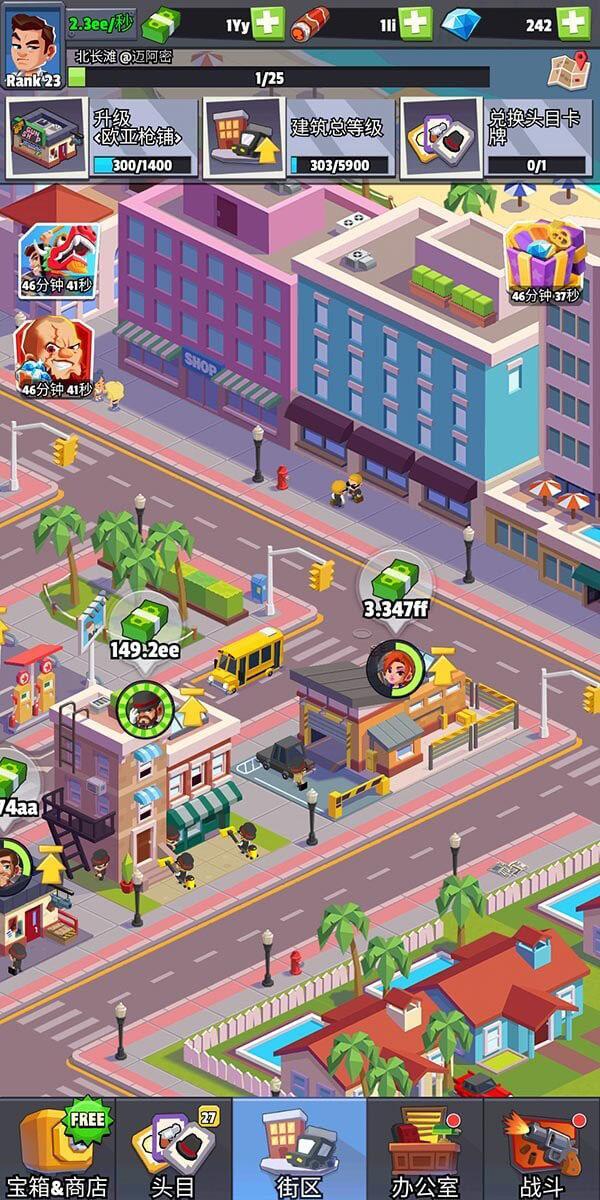Add more cash with the green plus
The image size is (600, 1200).
[268, 22]
